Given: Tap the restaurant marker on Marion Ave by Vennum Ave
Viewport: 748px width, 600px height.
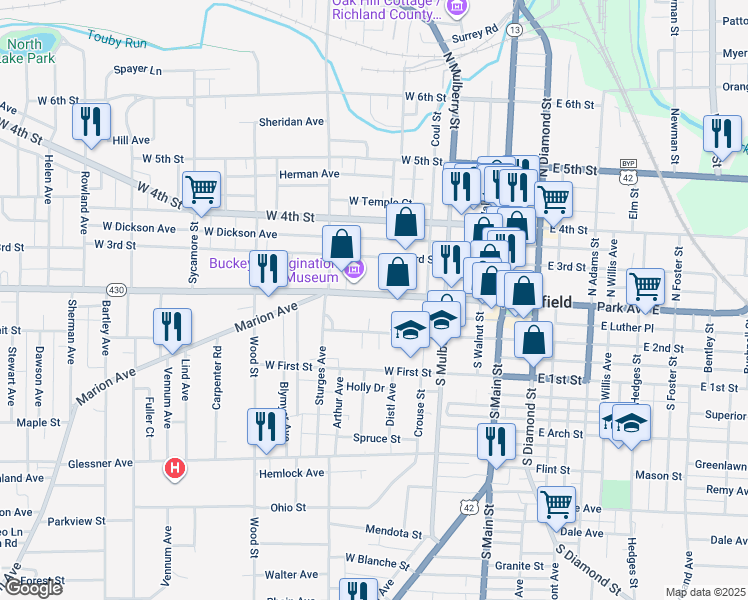Looking at the screenshot, I should [172, 330].
